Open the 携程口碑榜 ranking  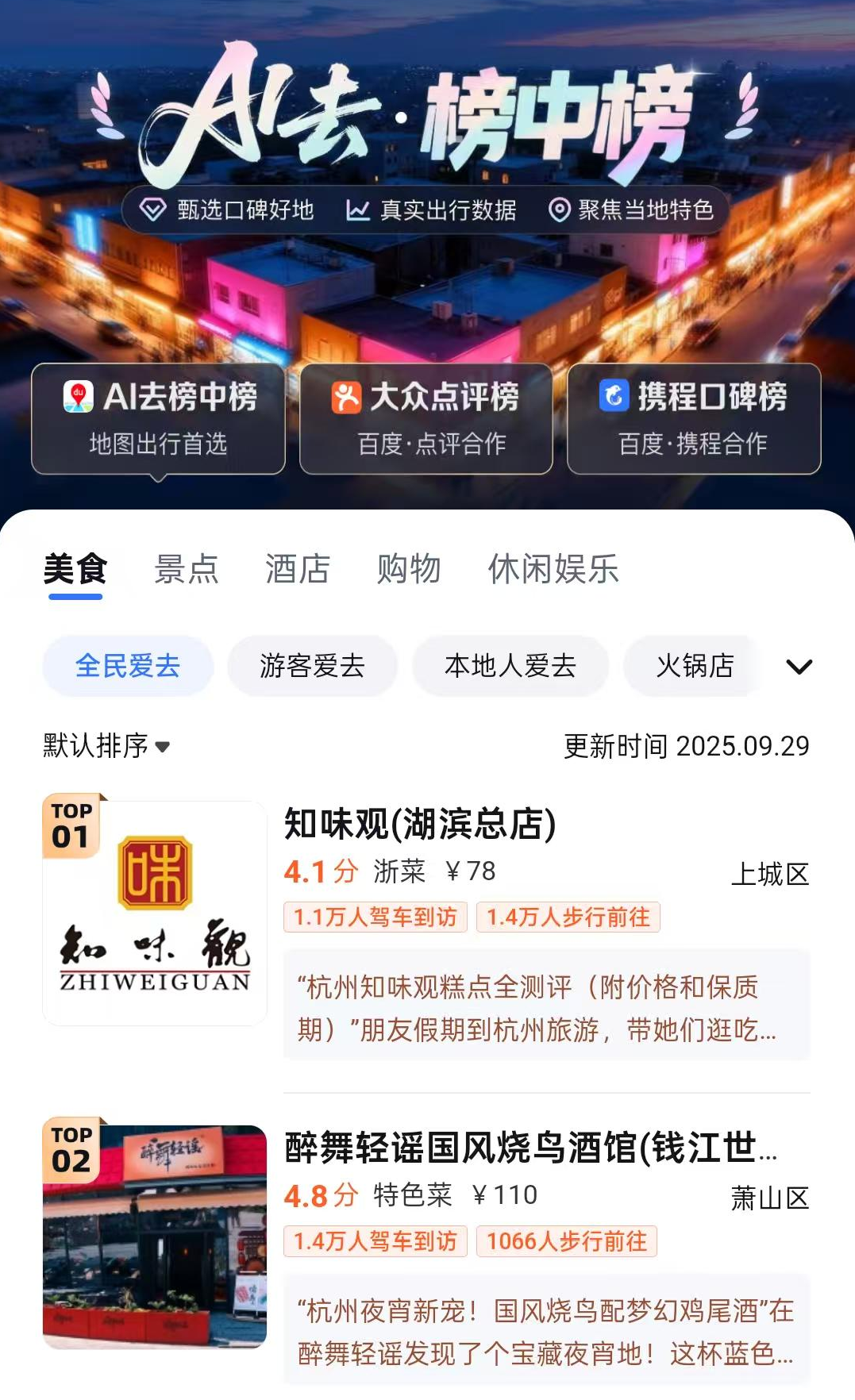pos(694,418)
